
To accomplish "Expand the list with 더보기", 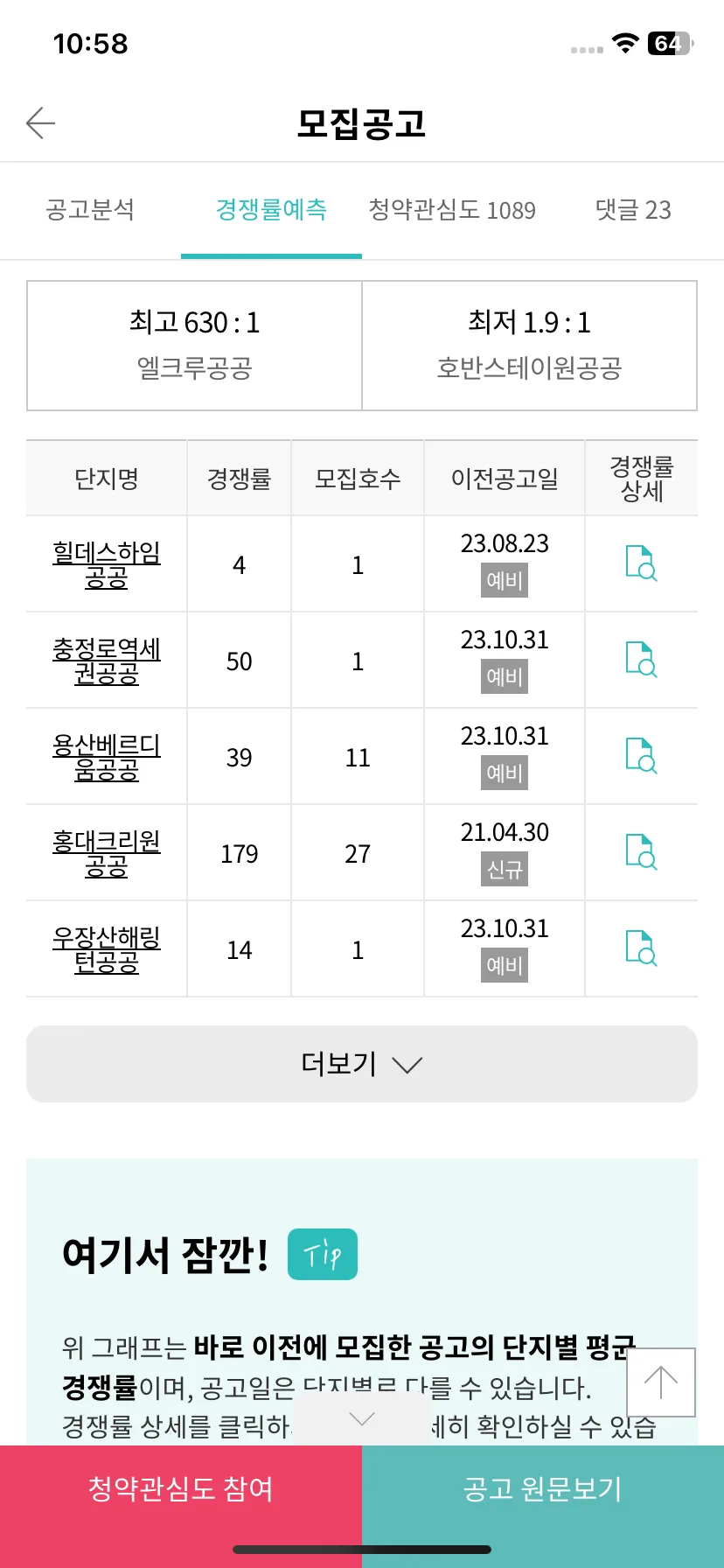I will (361, 1064).
